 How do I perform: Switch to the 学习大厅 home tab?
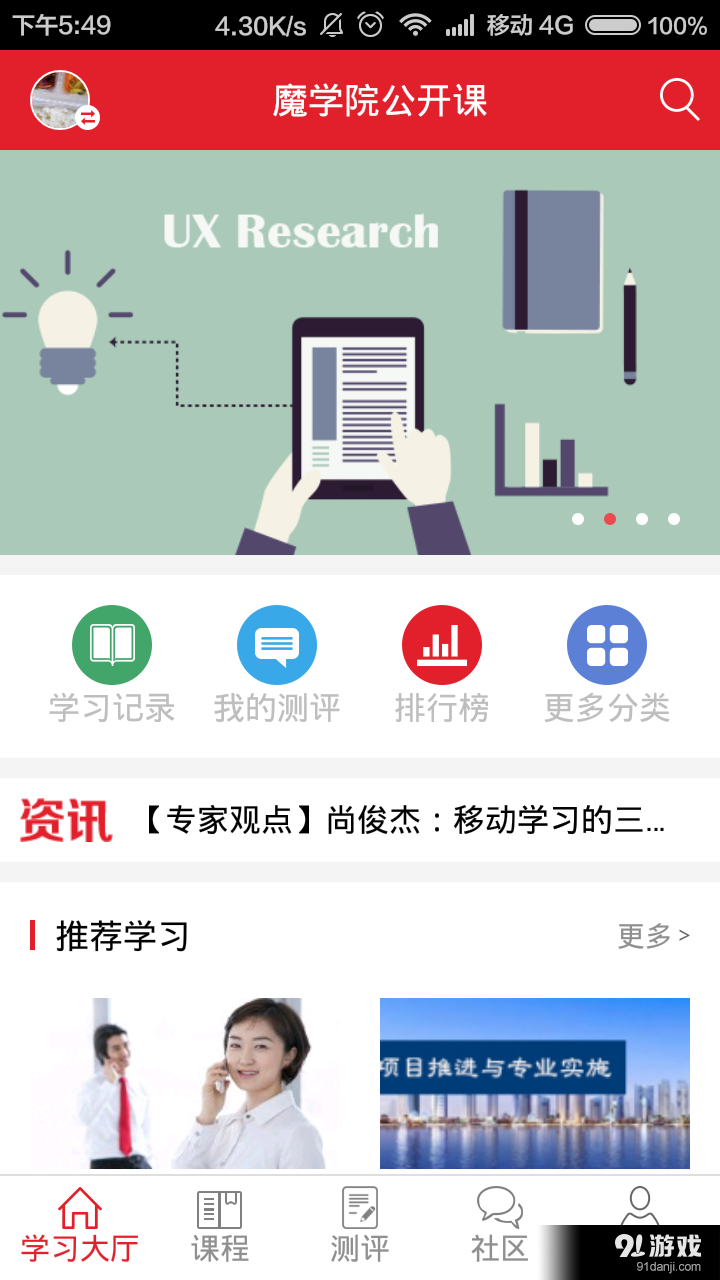coord(79,1222)
